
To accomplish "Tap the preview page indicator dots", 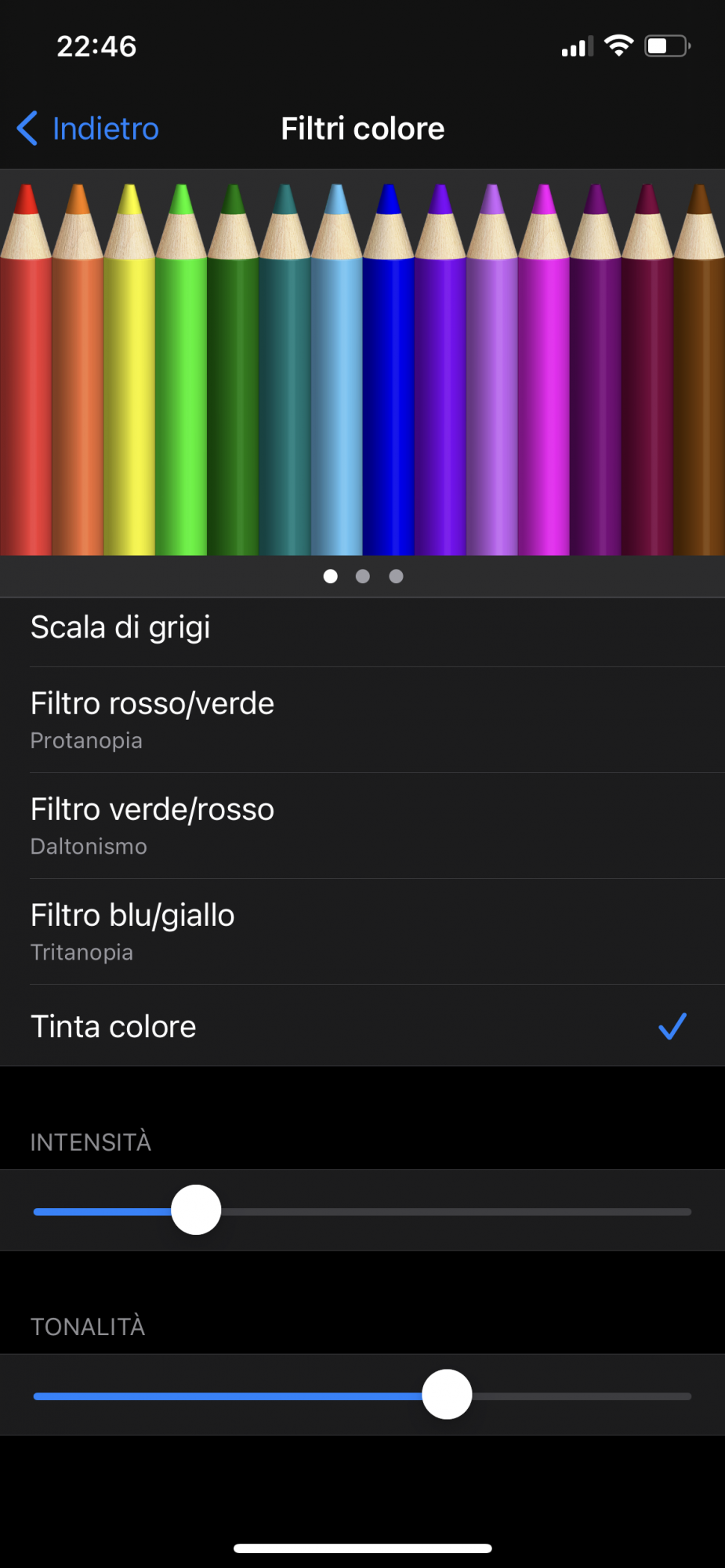I will [363, 576].
